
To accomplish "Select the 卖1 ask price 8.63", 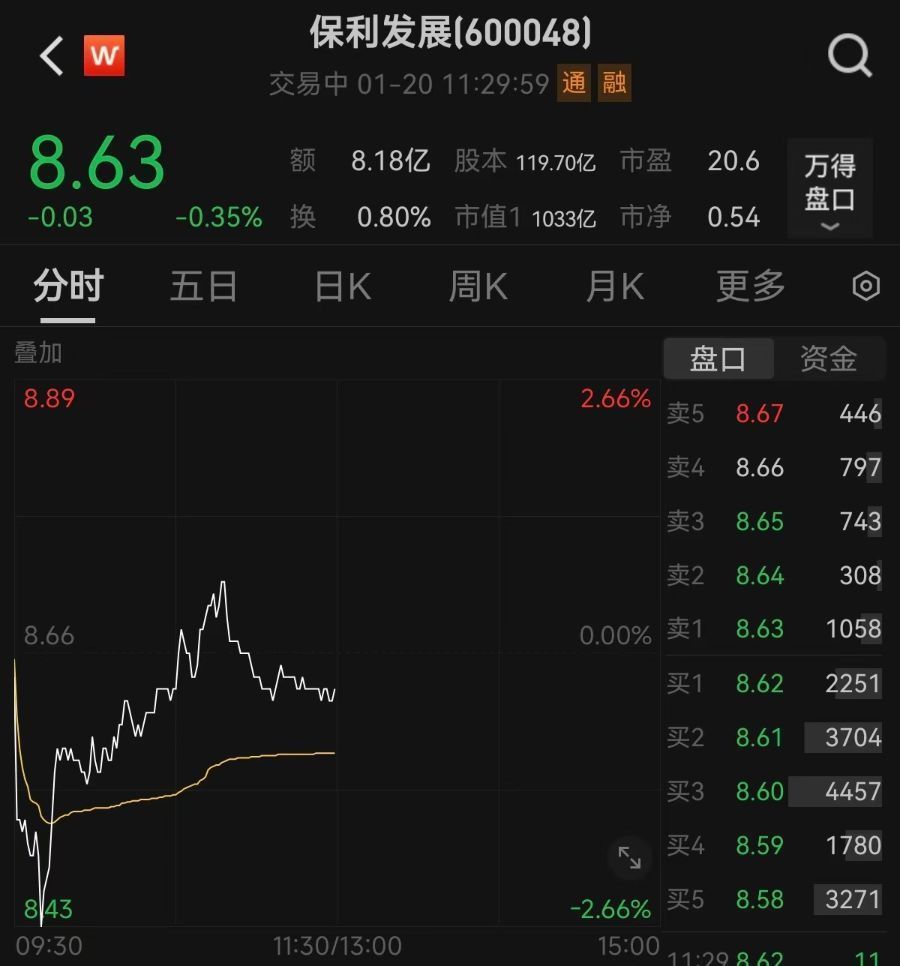I will [760, 629].
